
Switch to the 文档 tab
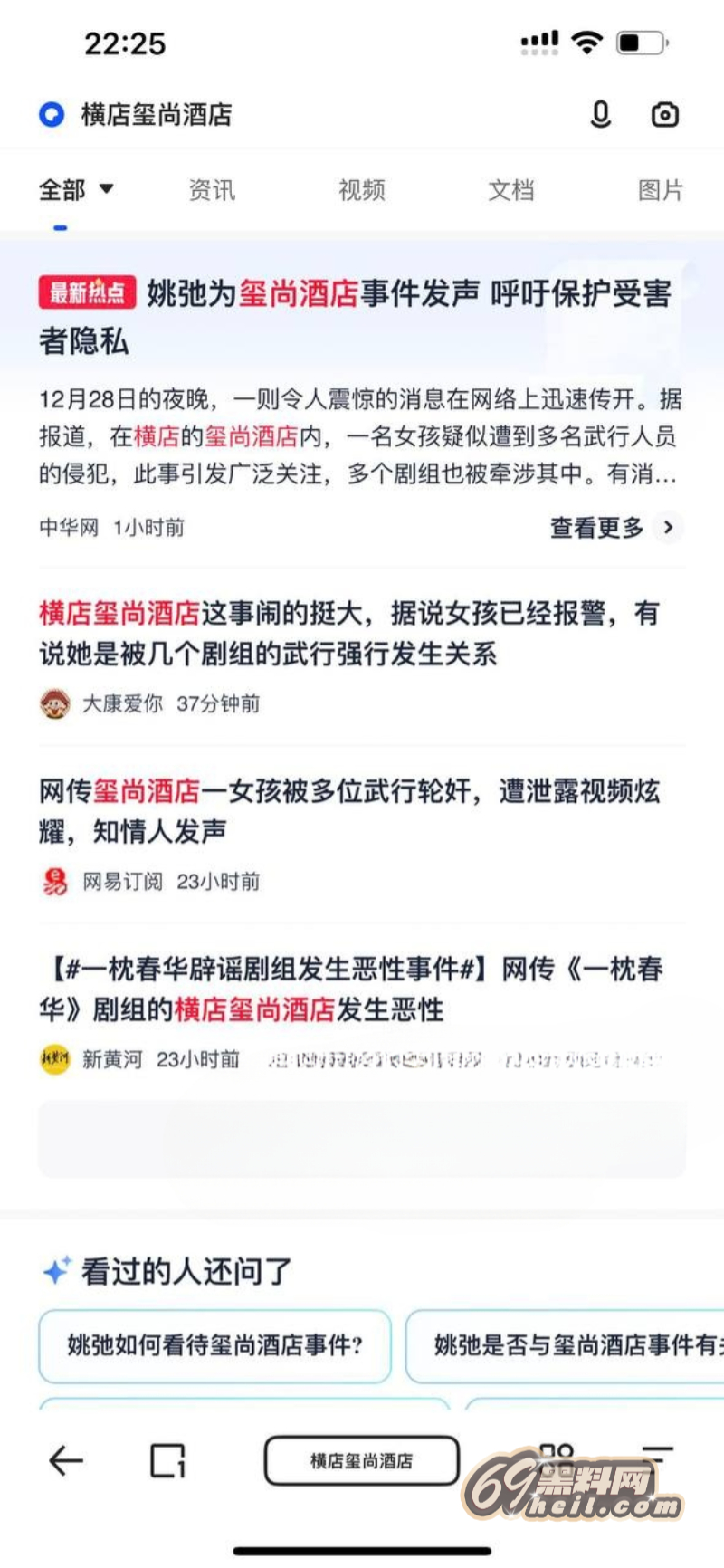(x=511, y=190)
